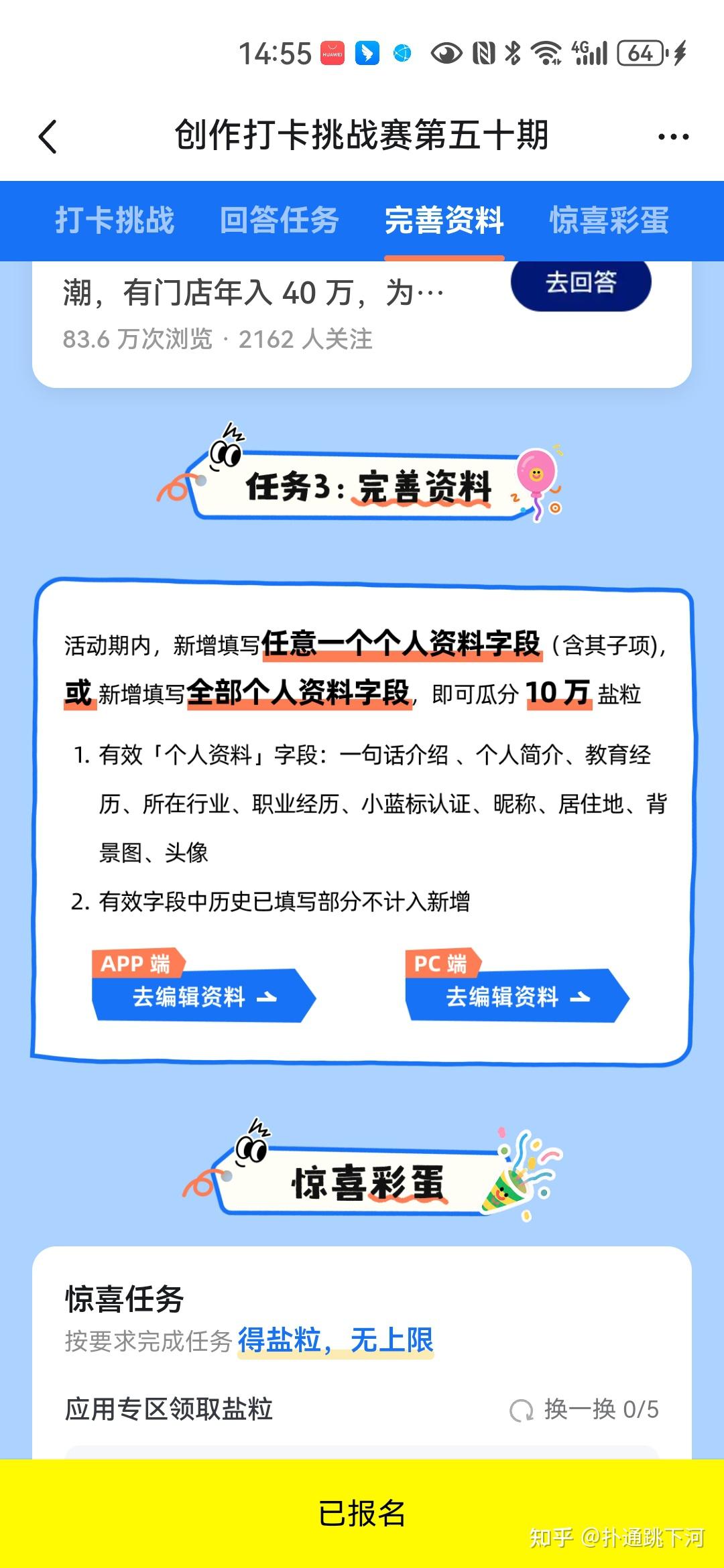Go back using the top-left arrow
Screen dimensions: 724x1568
(48, 137)
